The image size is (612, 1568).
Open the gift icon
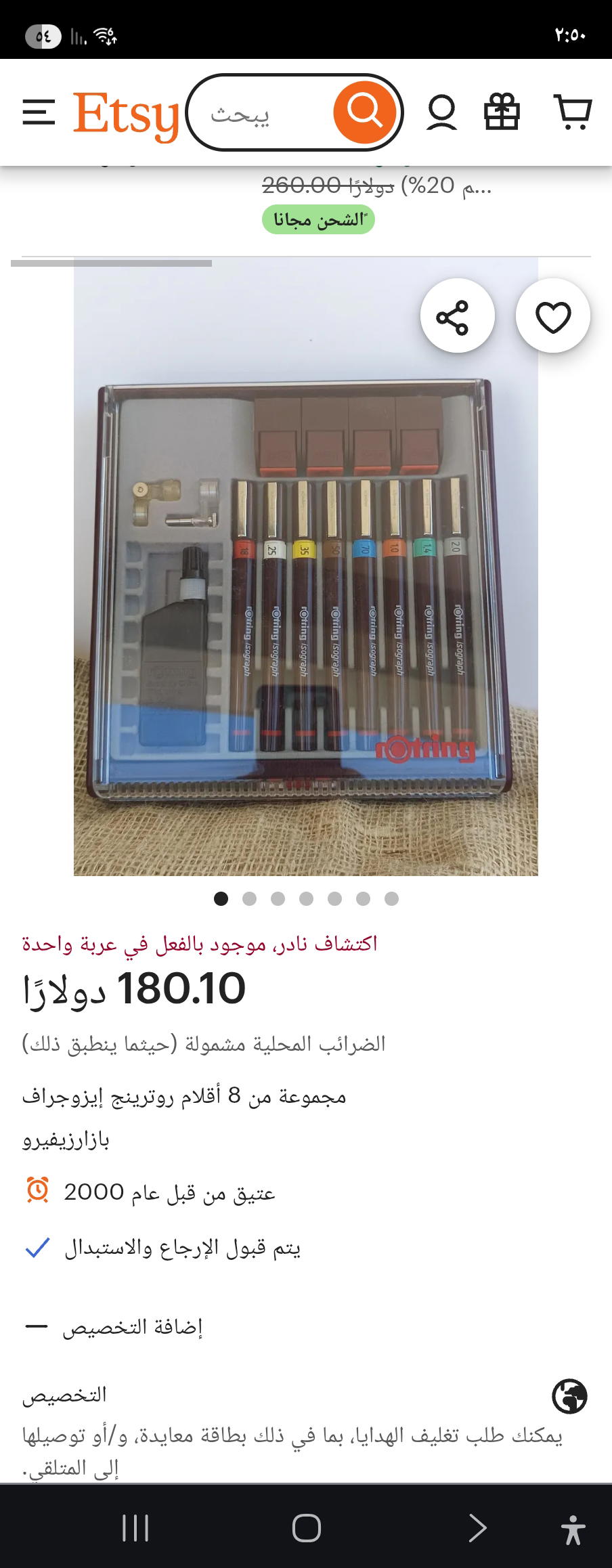coord(502,112)
